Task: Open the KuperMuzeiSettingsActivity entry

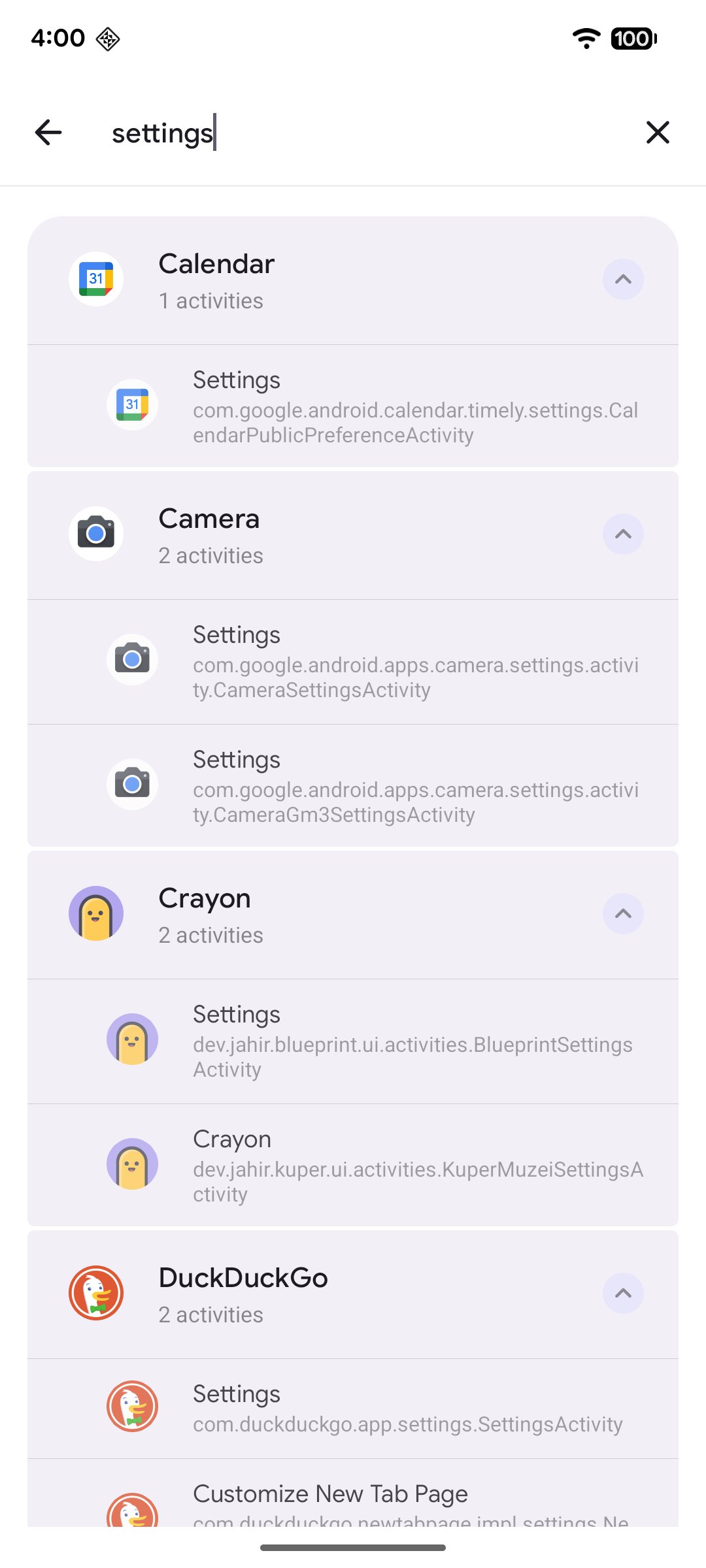Action: [353, 1166]
